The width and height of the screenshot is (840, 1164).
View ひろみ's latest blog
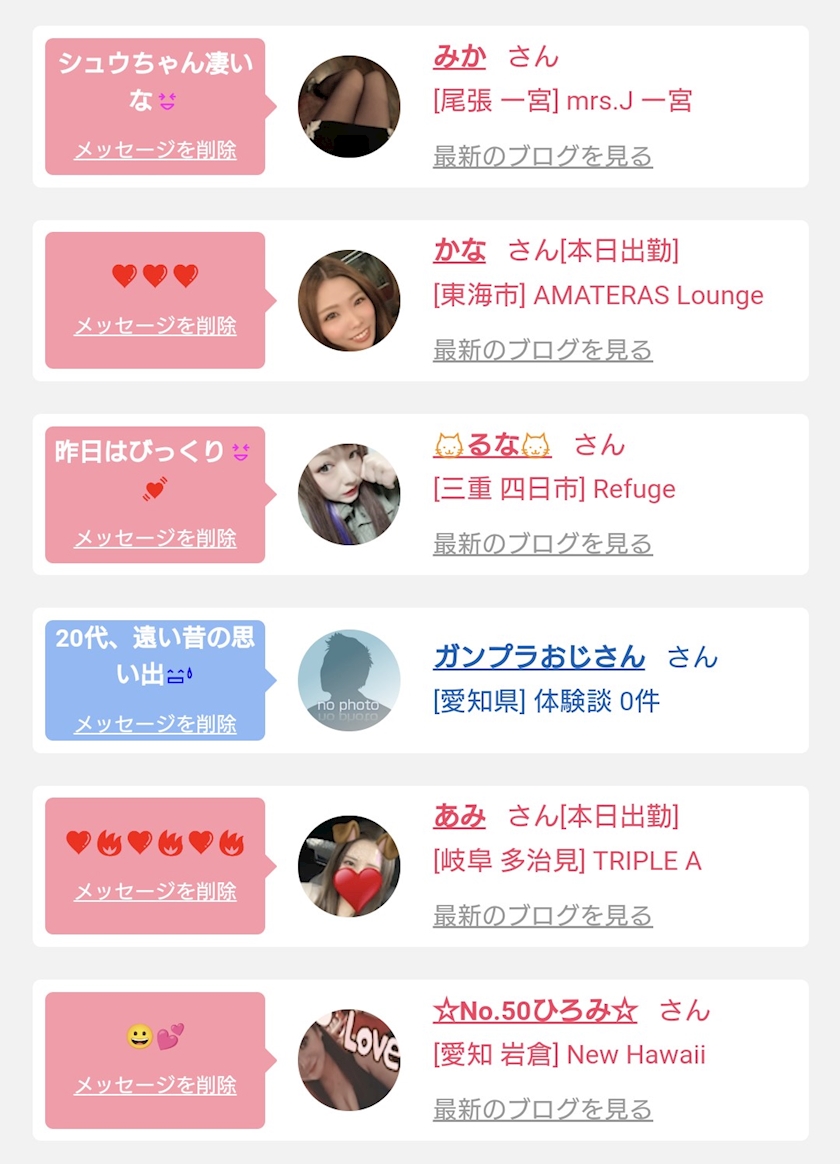coord(542,1110)
